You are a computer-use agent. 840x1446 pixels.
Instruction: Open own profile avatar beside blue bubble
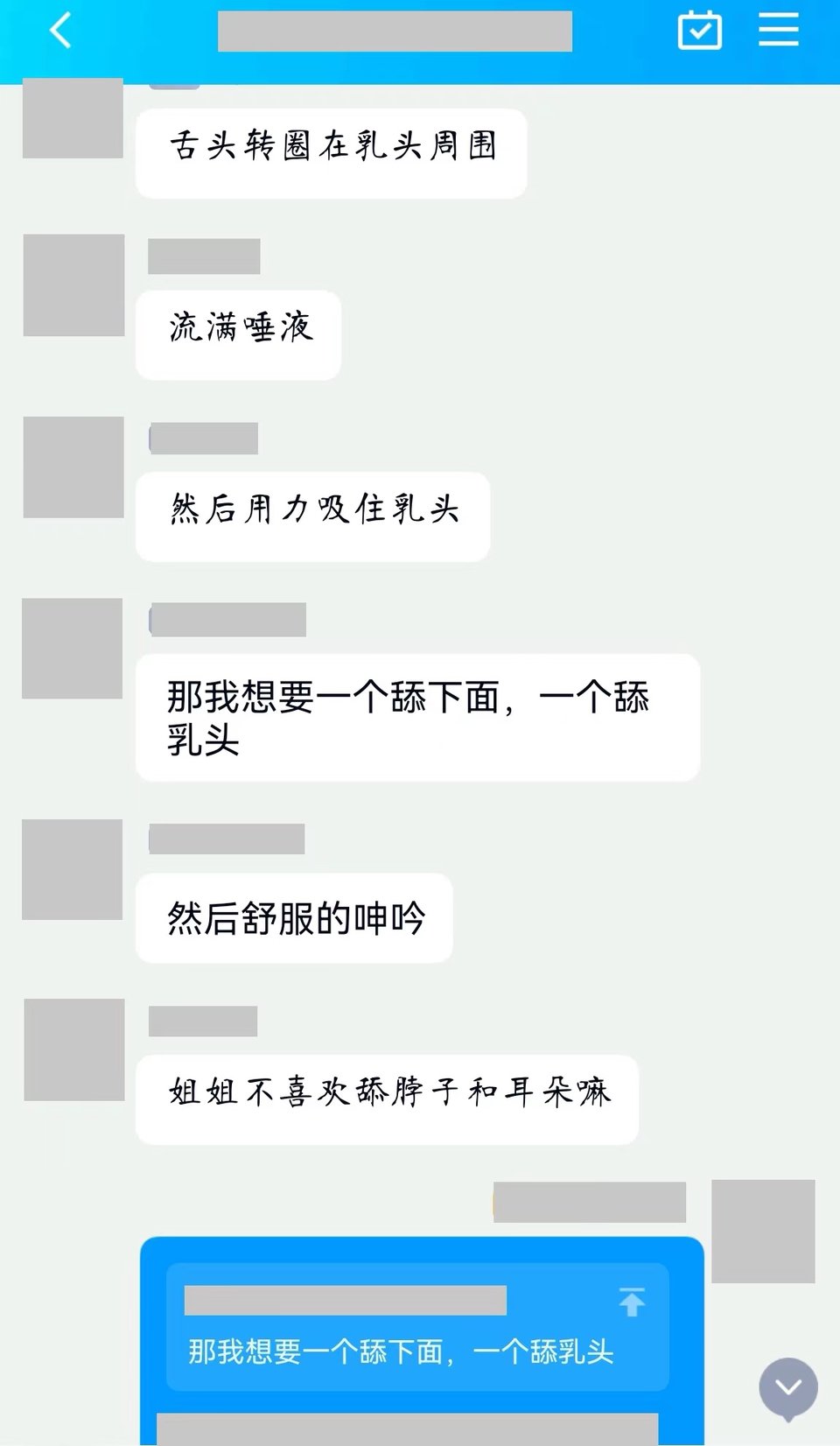[x=762, y=1231]
